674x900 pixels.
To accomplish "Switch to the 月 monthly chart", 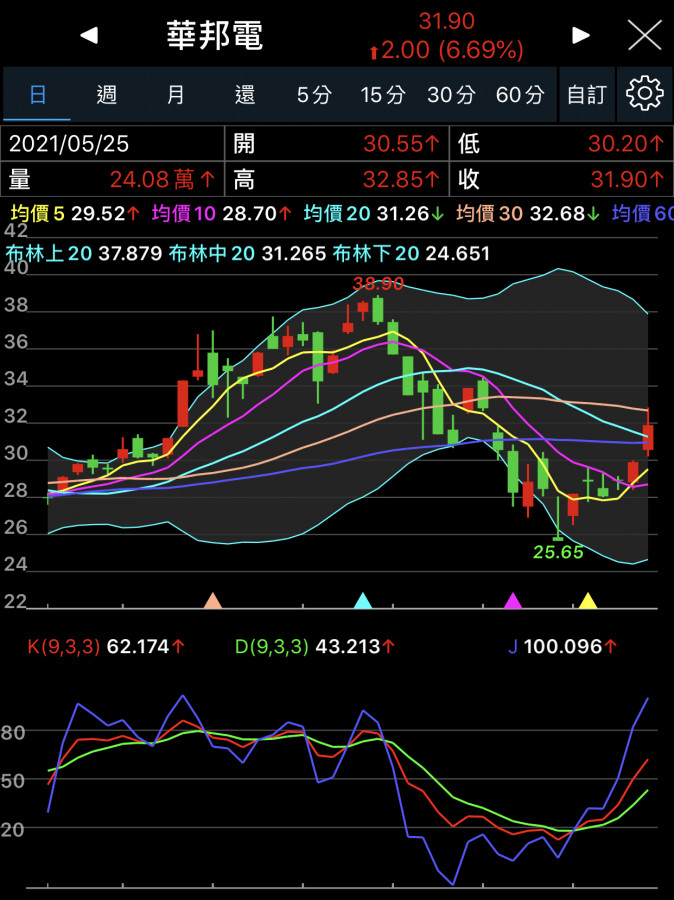I will (176, 95).
